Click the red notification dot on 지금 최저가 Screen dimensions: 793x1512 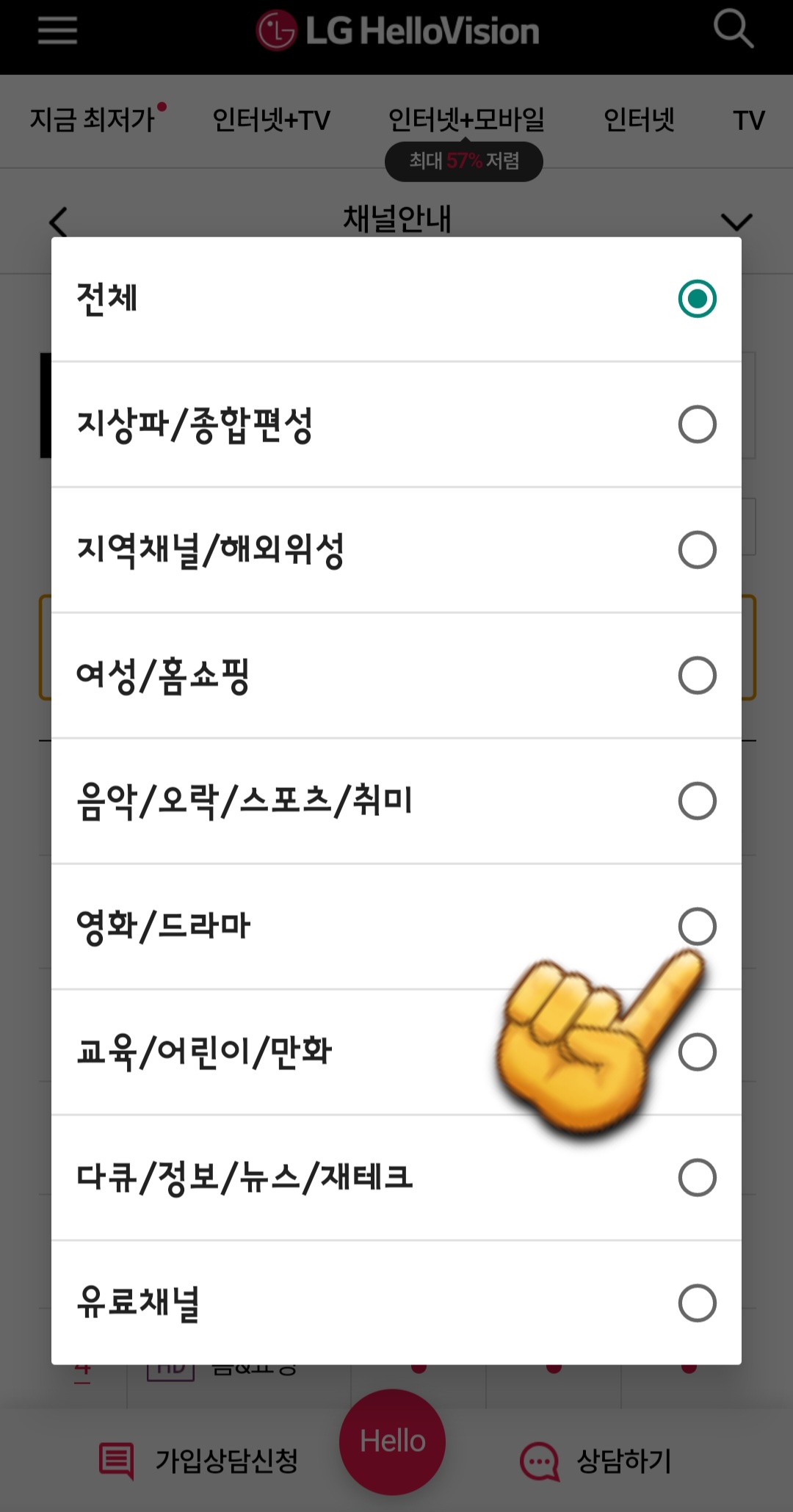163,106
